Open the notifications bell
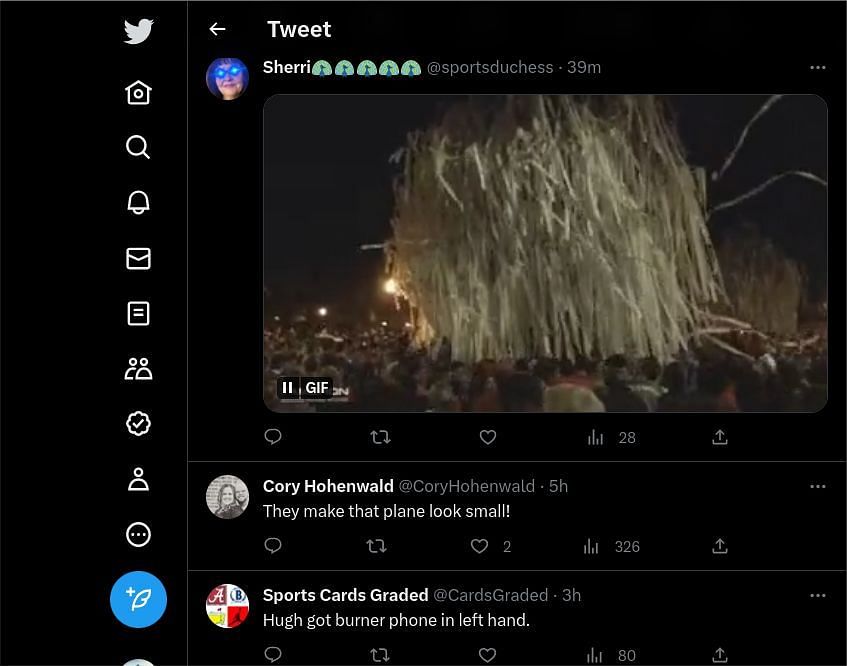 point(138,203)
